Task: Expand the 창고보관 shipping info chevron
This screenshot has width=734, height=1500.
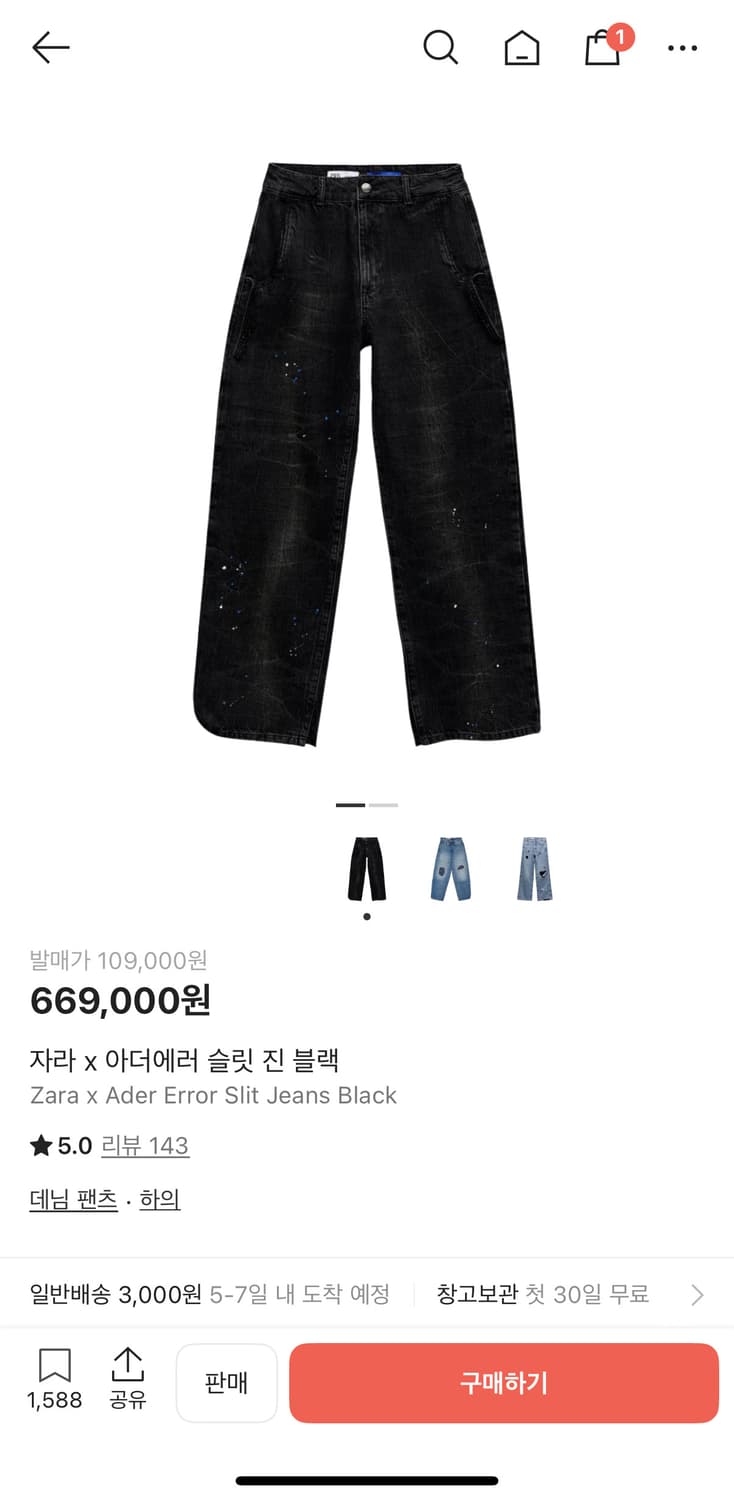Action: tap(696, 1294)
